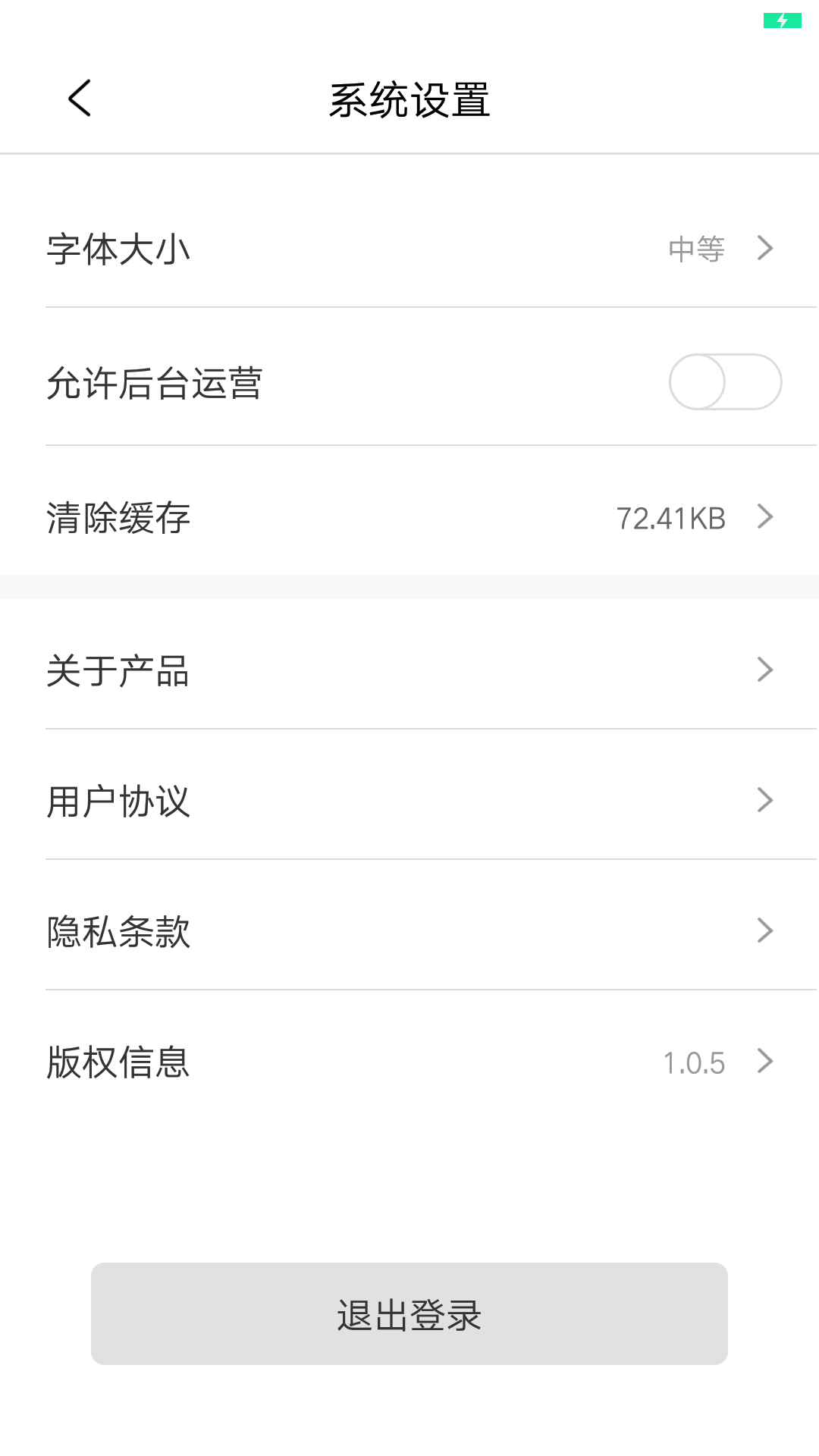Click the 1.0.5 version number
The image size is (819, 1456).
tap(693, 1062)
